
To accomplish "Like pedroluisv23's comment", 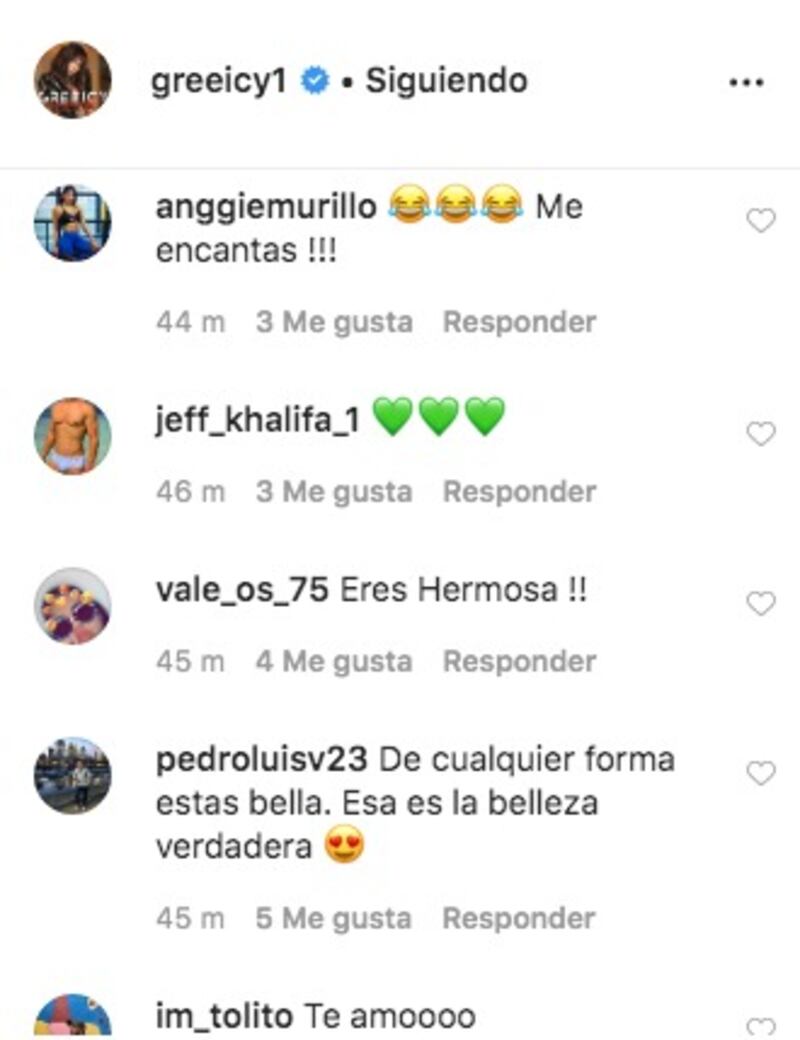I will [761, 773].
